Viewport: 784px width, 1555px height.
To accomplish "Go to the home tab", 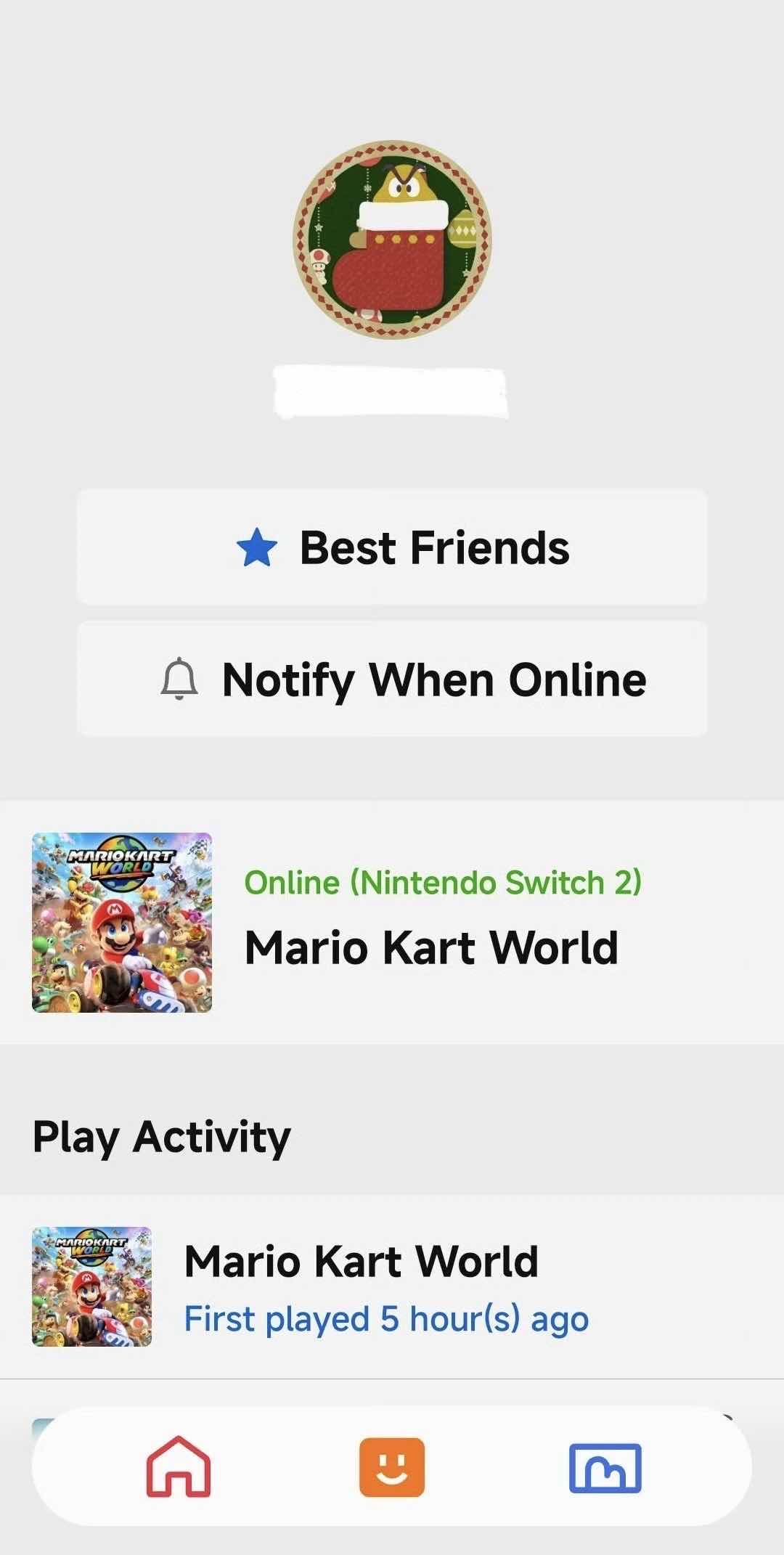I will click(x=179, y=1466).
